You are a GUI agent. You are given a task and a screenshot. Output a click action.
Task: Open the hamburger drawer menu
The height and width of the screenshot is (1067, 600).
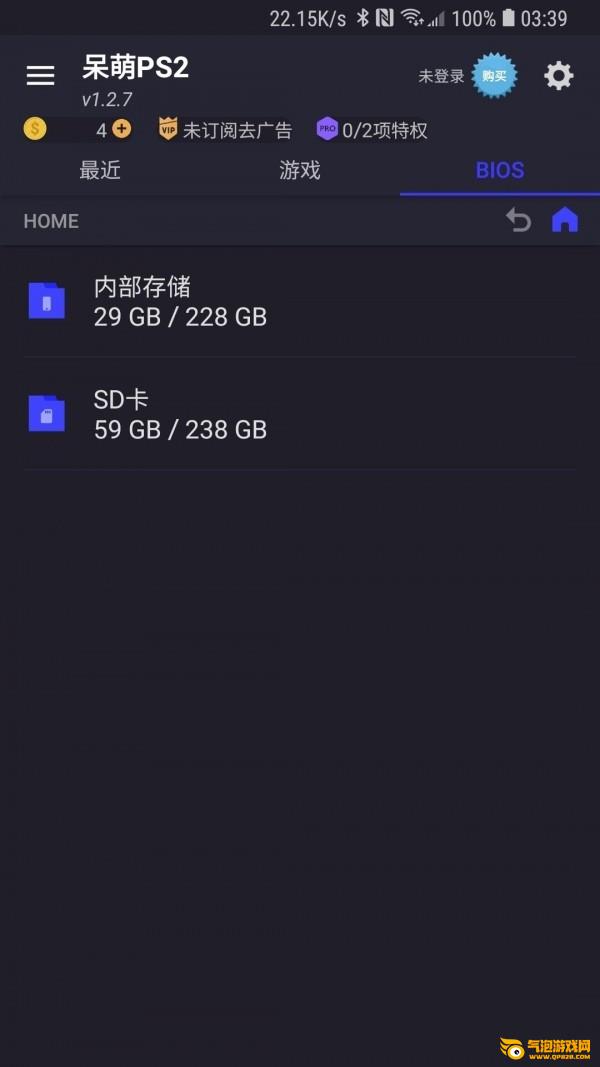(40, 76)
